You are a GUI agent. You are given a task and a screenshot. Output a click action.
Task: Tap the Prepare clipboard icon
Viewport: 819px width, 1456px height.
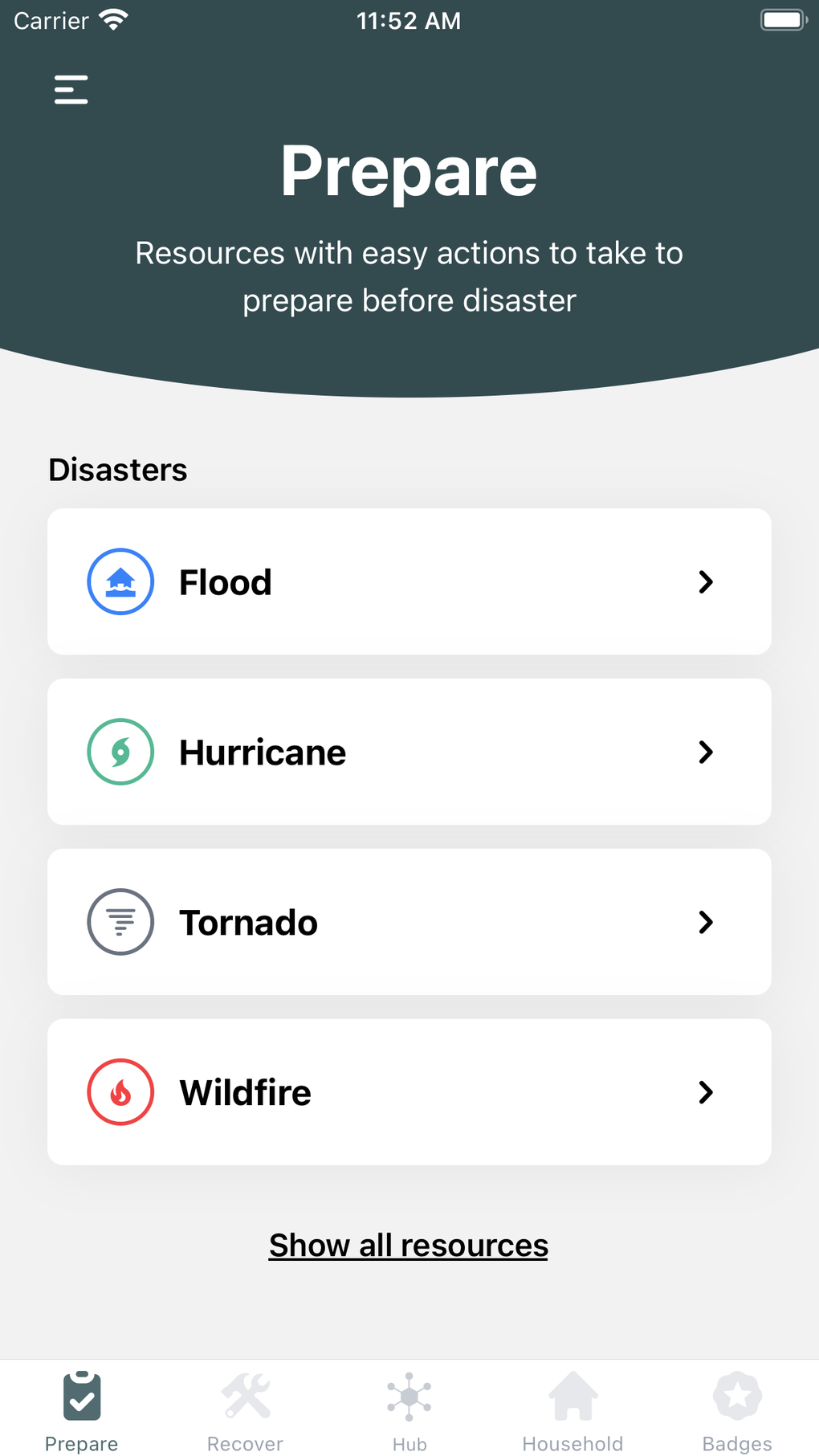coord(80,1395)
